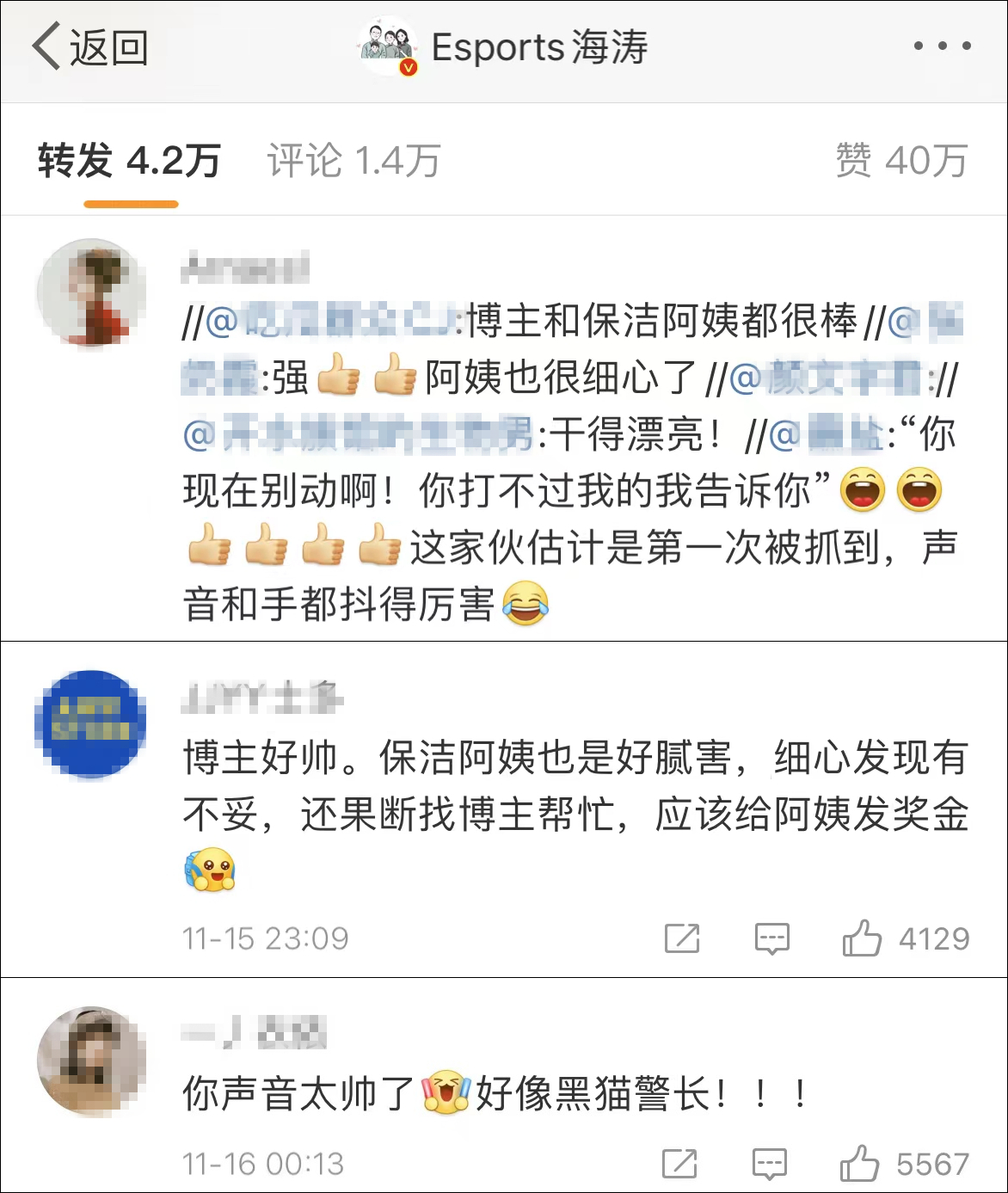Repost the 黑猫警长 comment

coord(679,1165)
